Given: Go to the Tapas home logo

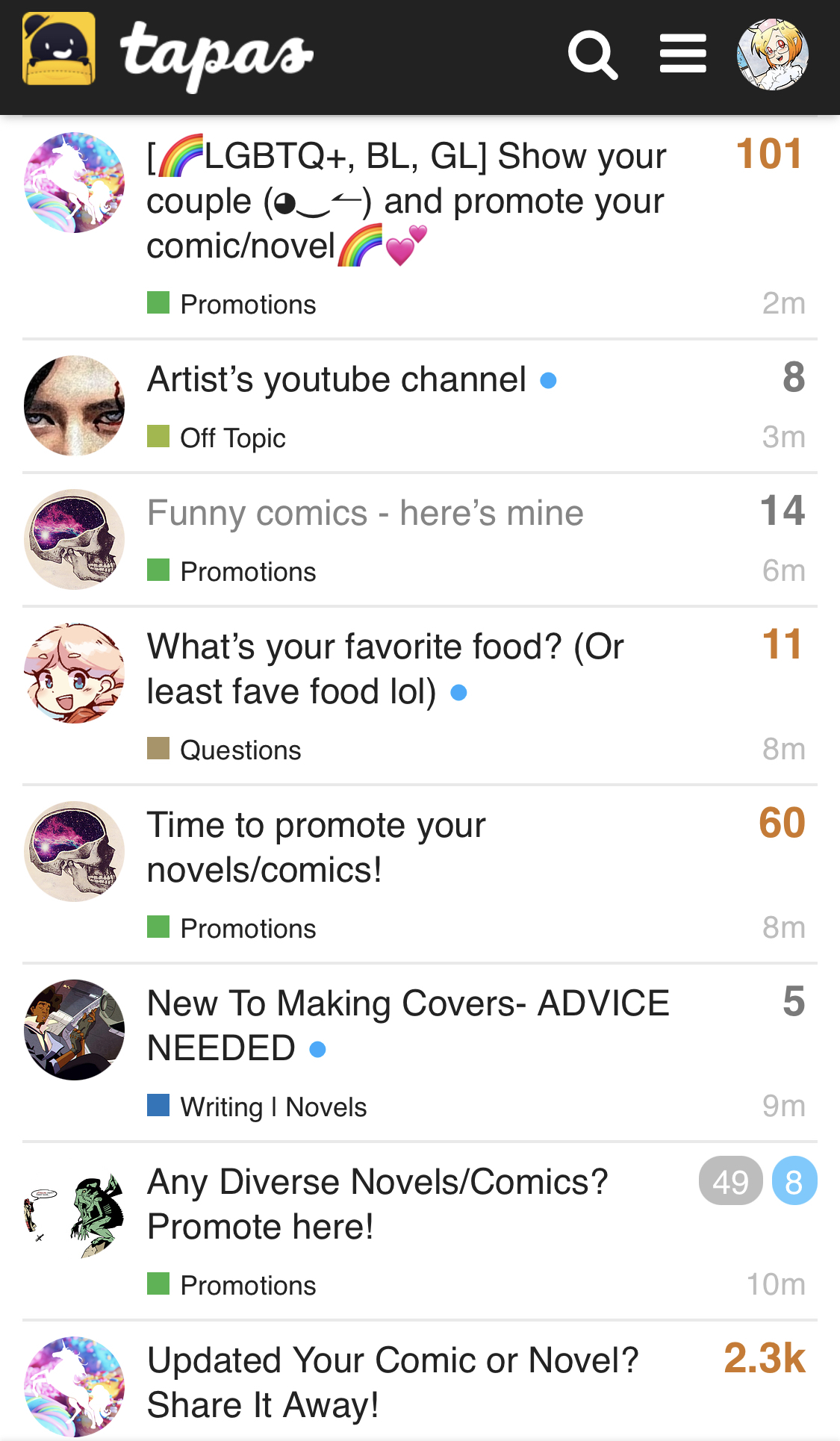Looking at the screenshot, I should click(x=169, y=54).
